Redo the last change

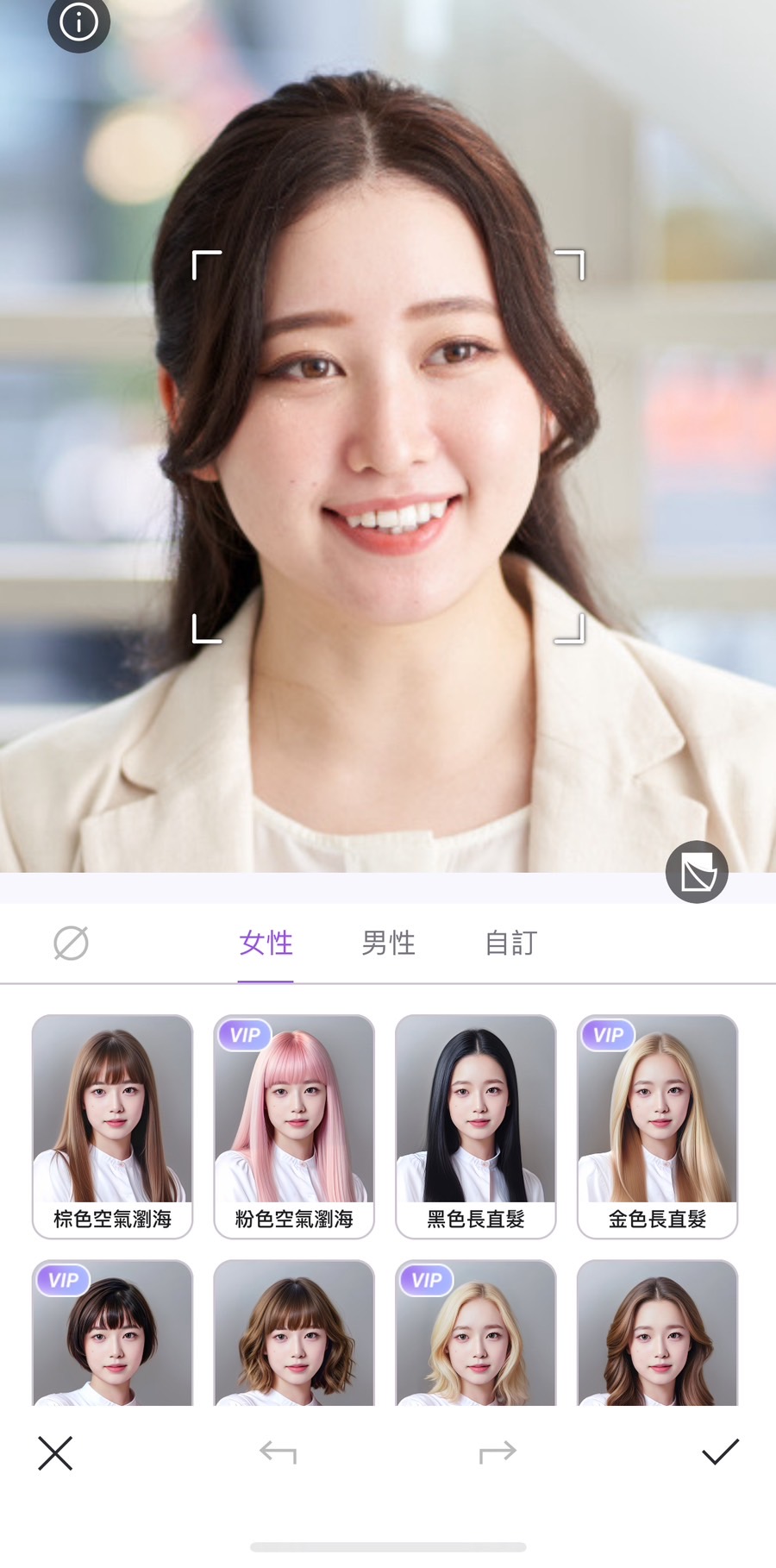[498, 1453]
